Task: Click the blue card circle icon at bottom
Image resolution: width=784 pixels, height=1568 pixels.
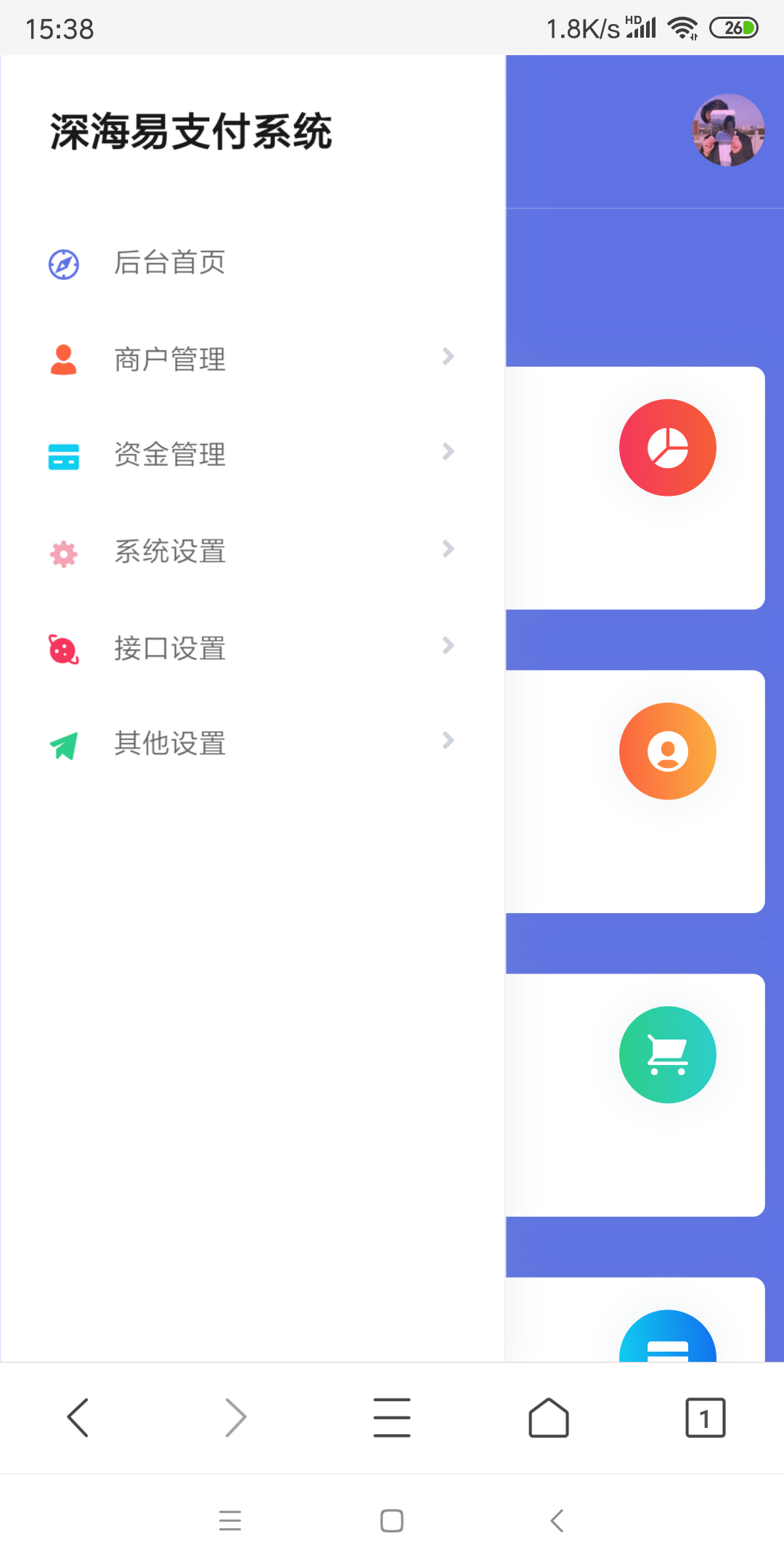Action: (x=669, y=1350)
